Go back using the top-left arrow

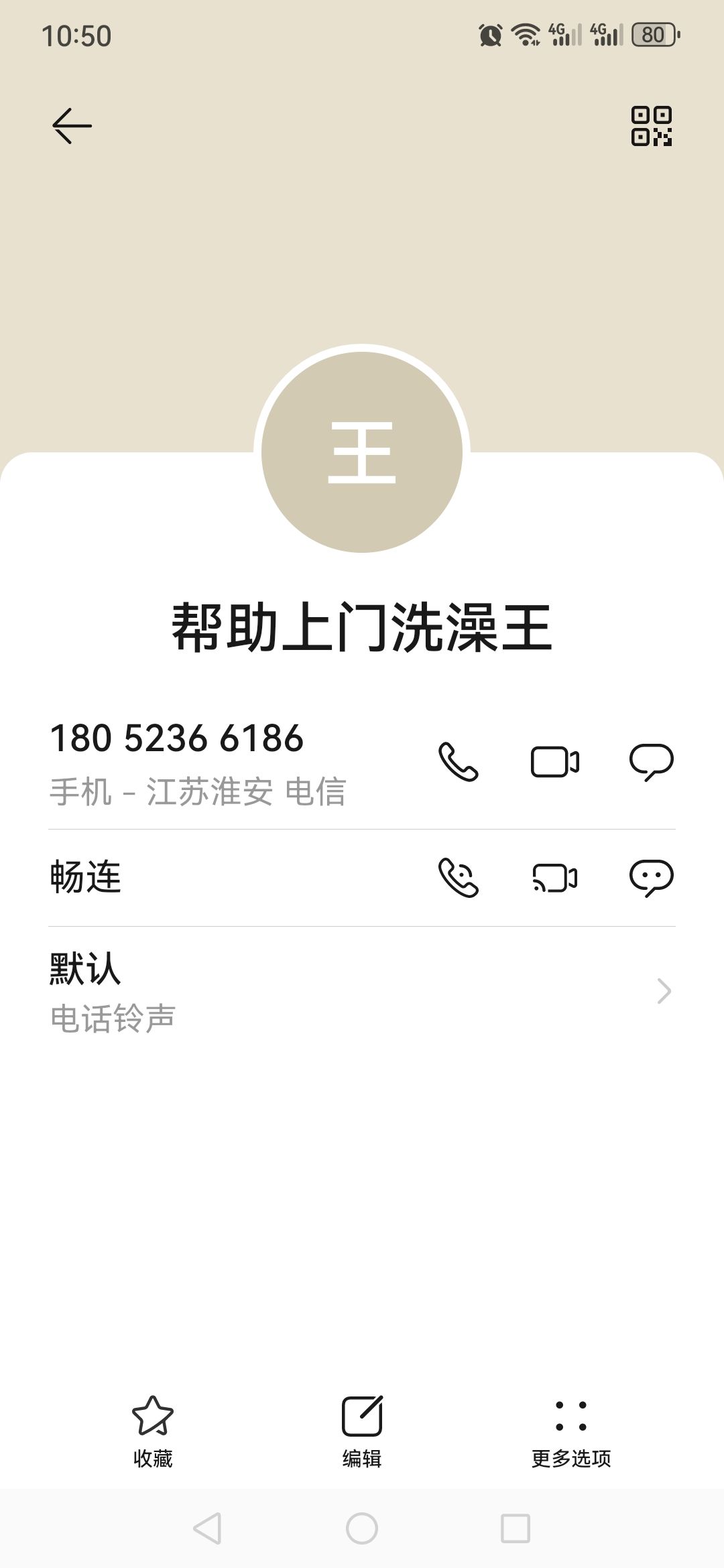(x=72, y=125)
